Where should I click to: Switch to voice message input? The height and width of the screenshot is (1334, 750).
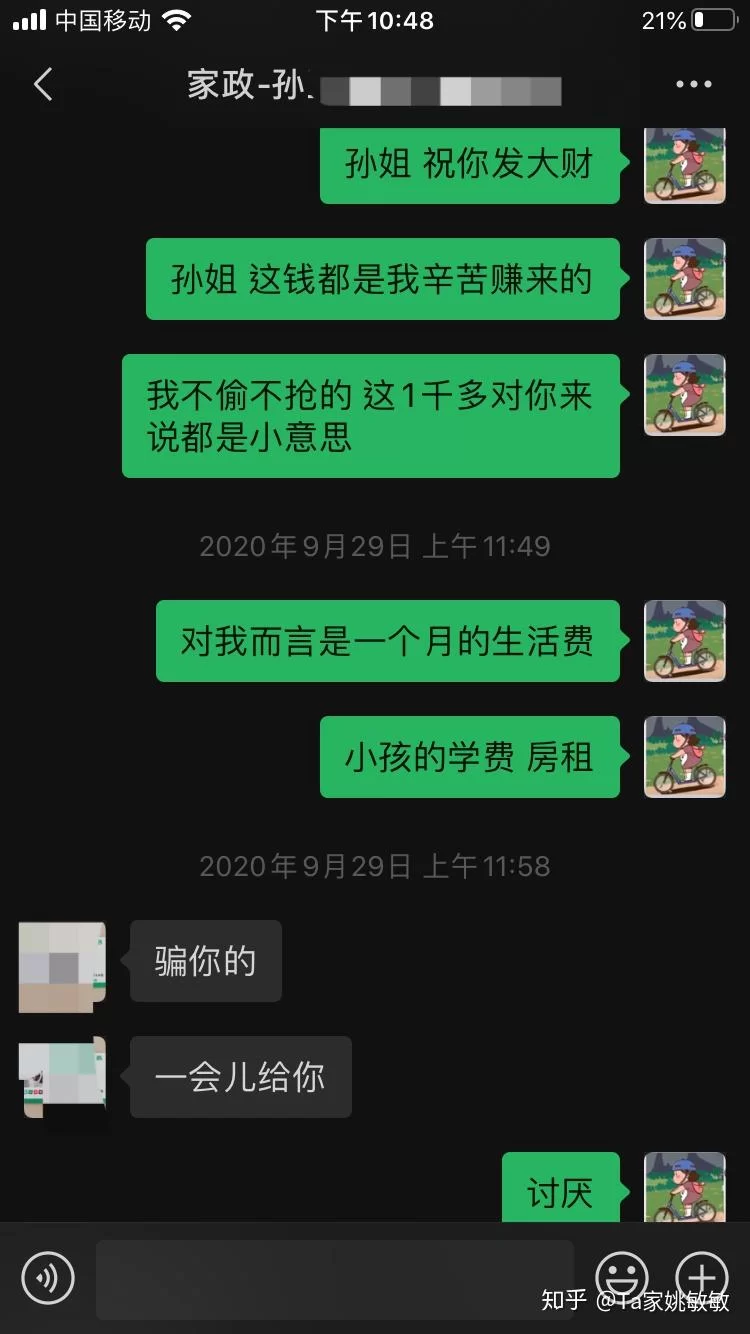pyautogui.click(x=48, y=1277)
